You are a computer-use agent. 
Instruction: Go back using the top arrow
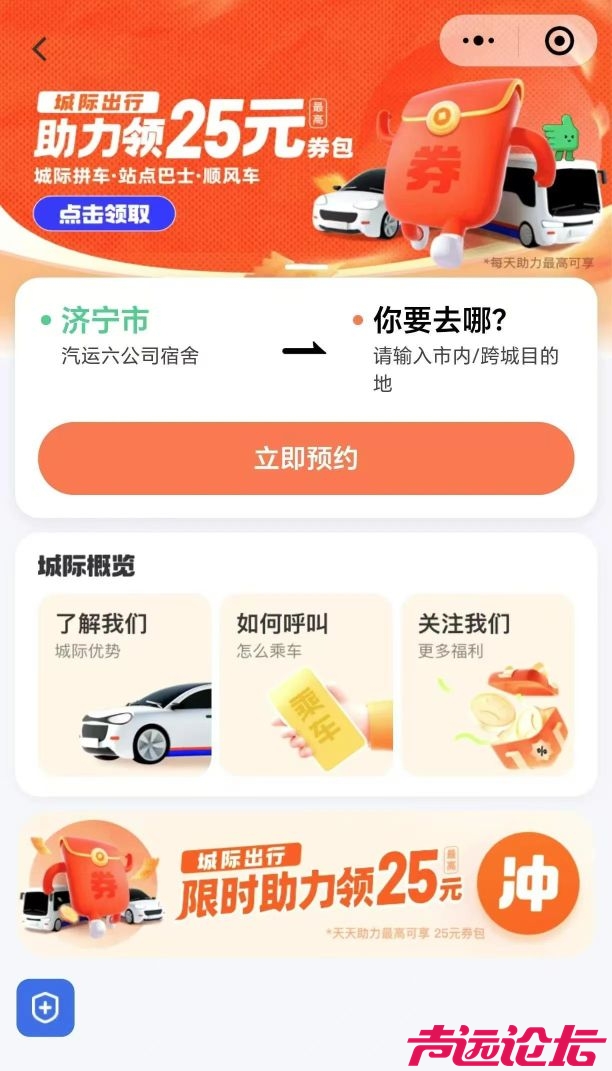click(x=40, y=48)
